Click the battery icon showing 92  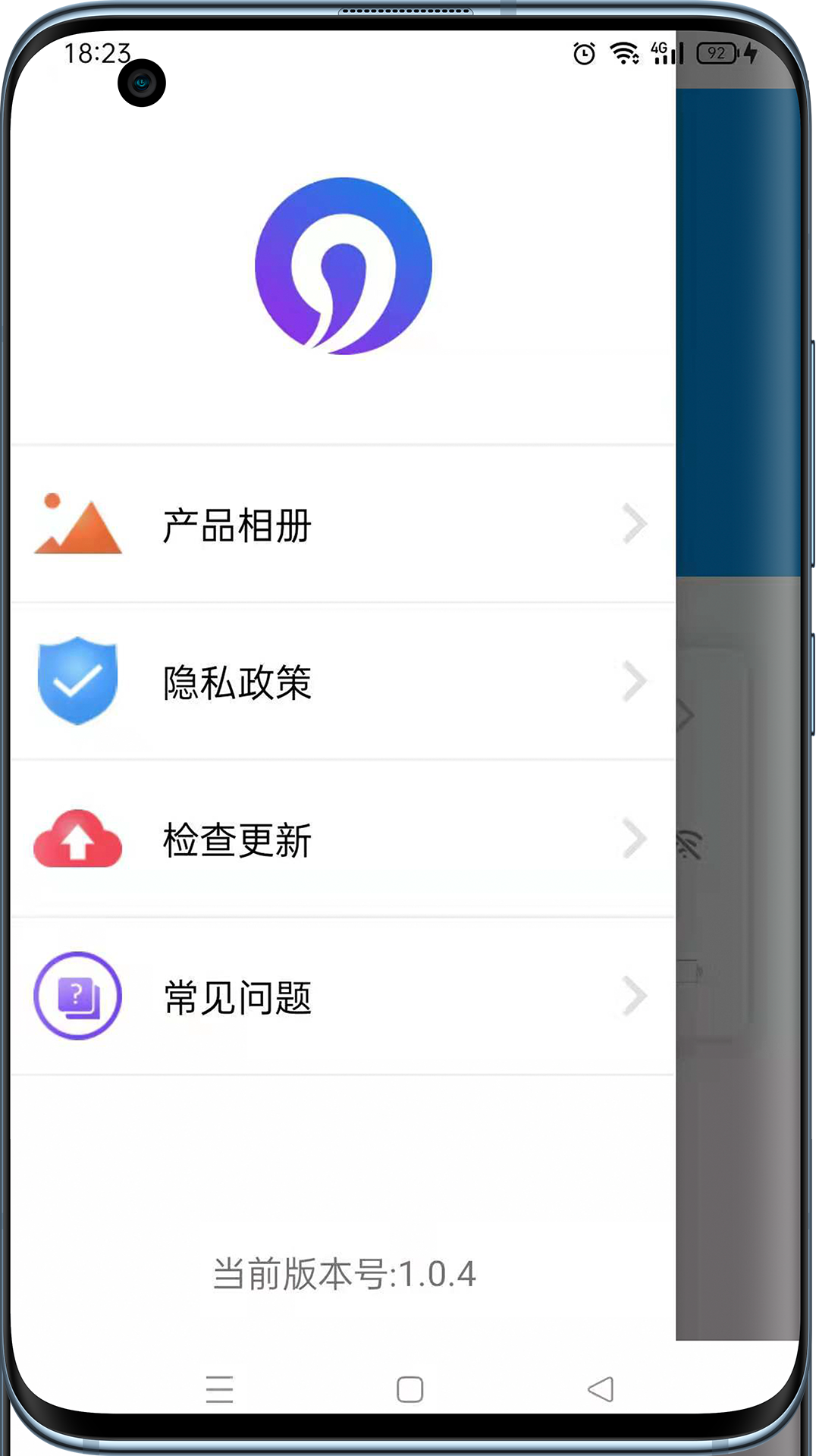click(713, 53)
